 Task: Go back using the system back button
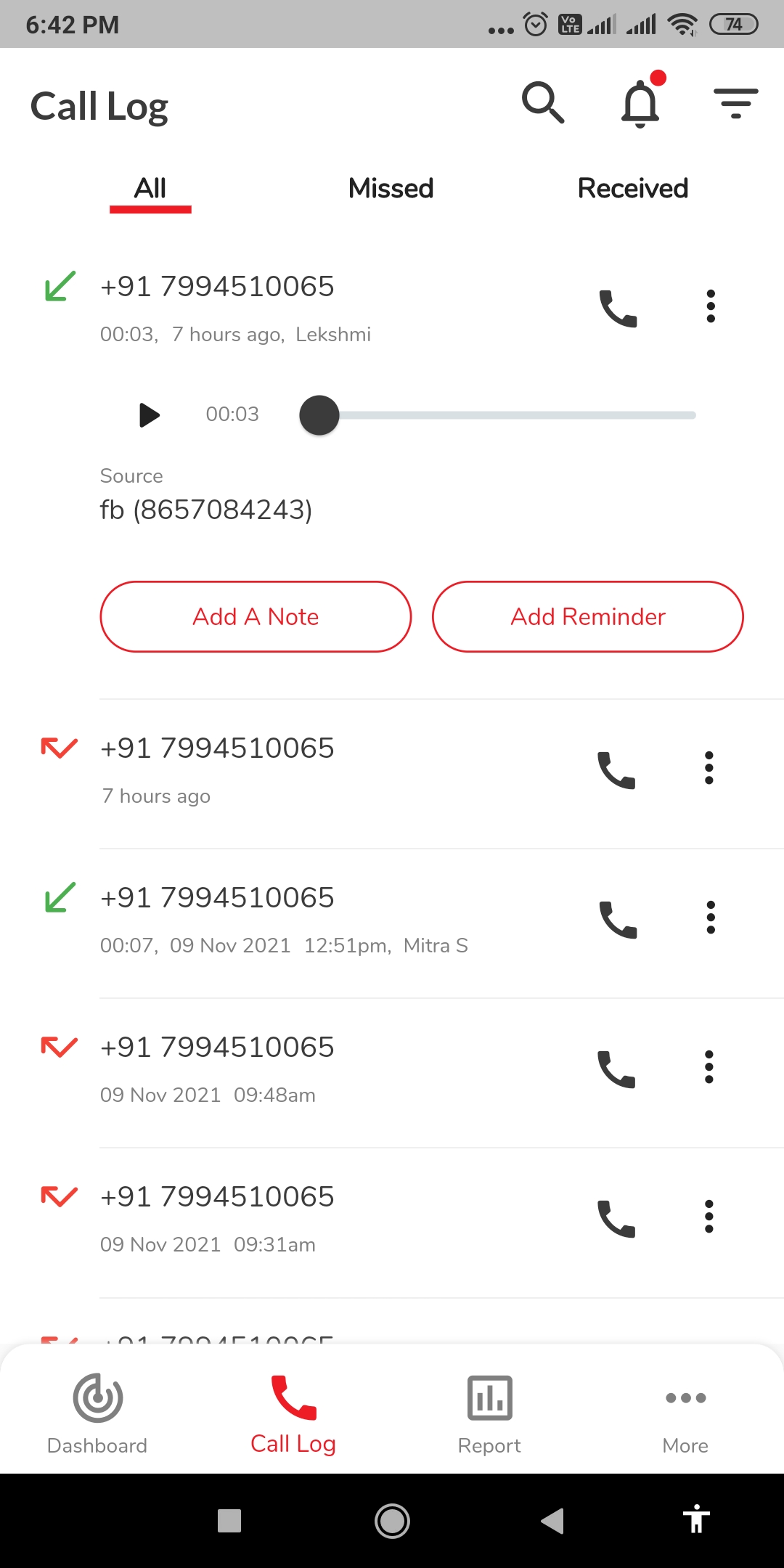click(552, 1520)
